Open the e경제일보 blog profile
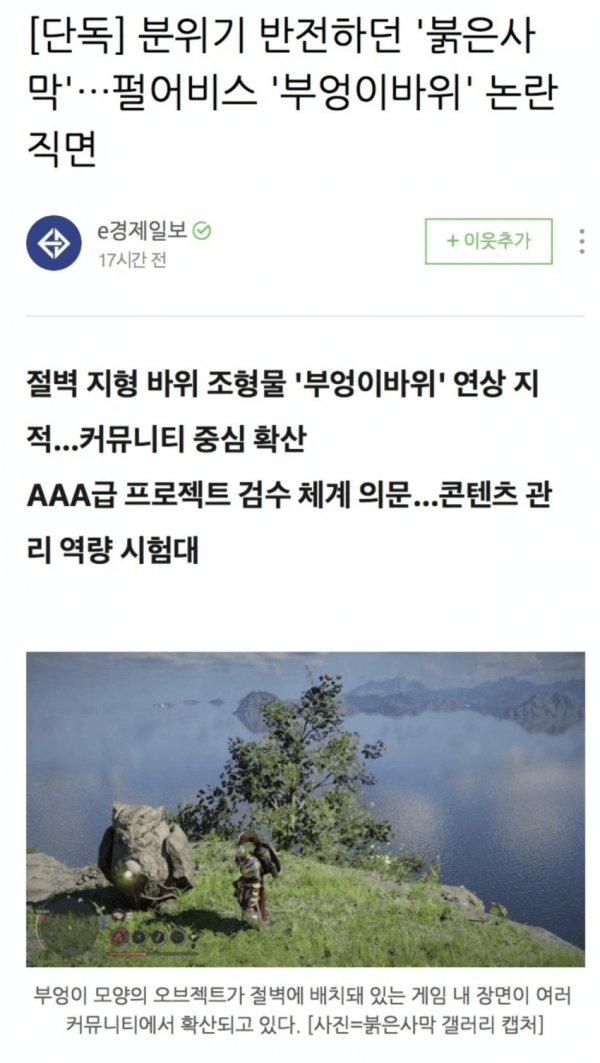The width and height of the screenshot is (600, 1063). coord(54,243)
